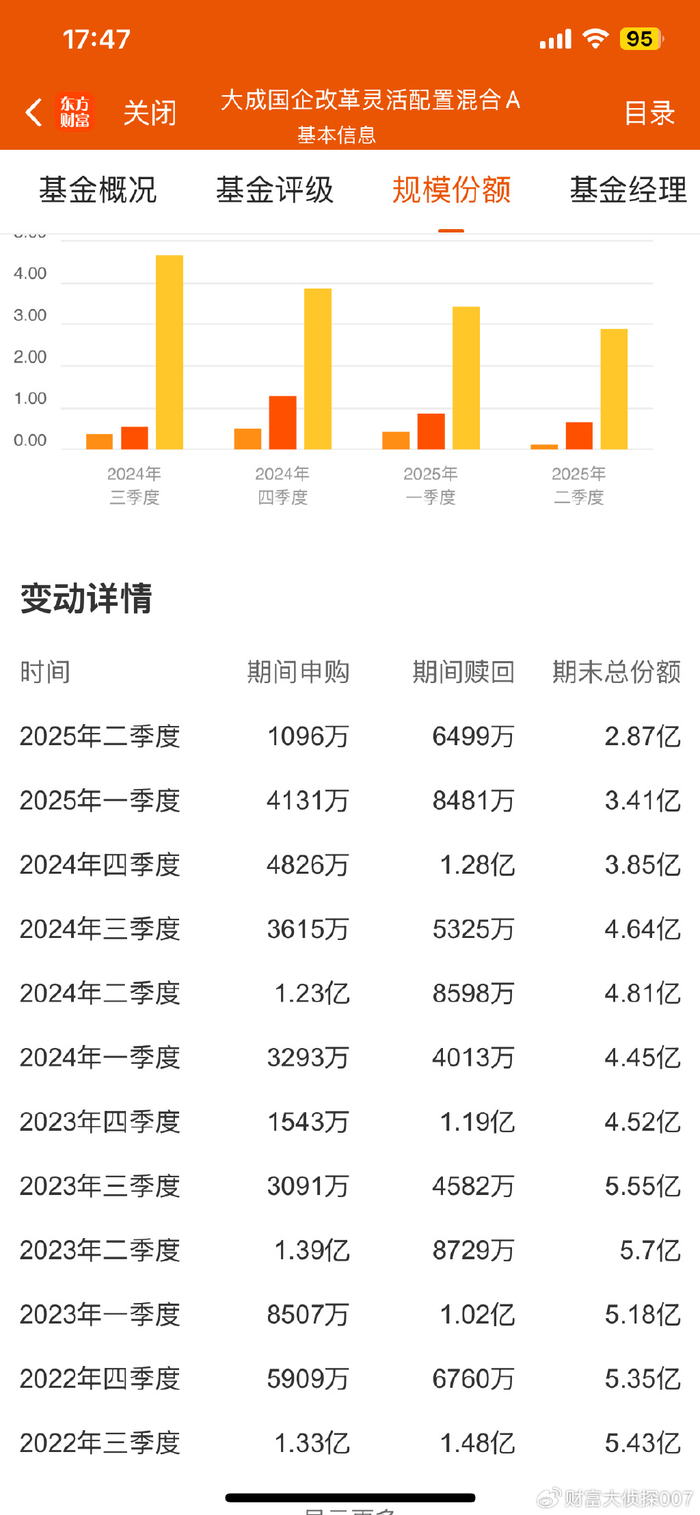Go back with the arrow icon

coord(33,113)
